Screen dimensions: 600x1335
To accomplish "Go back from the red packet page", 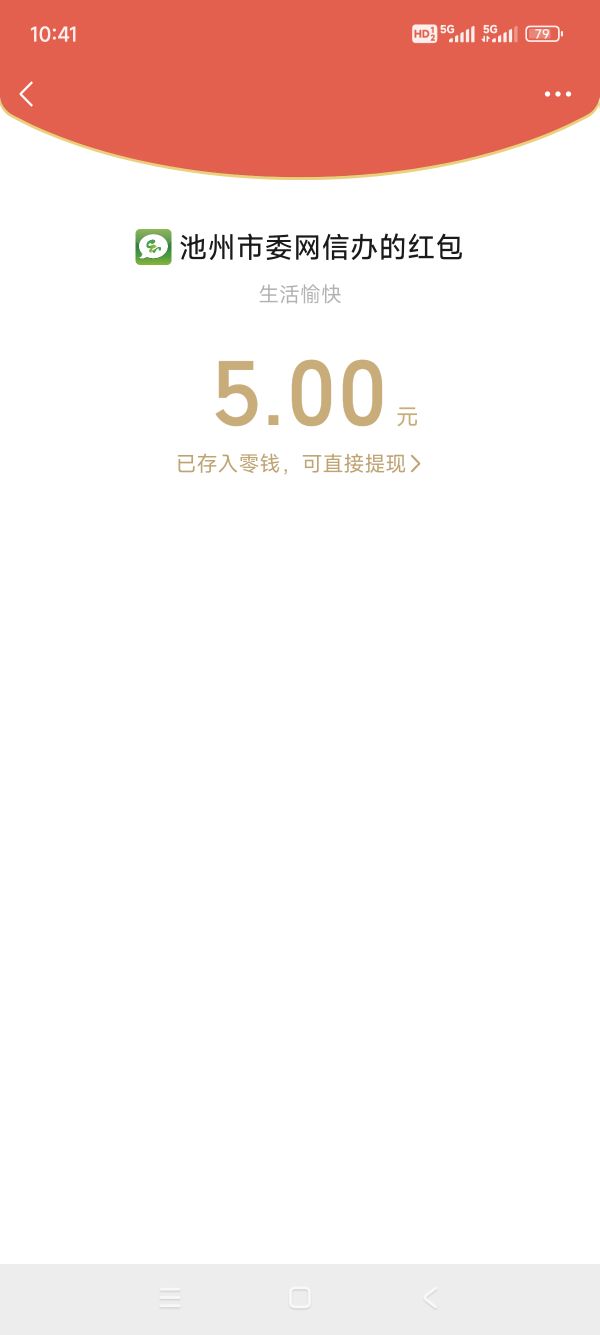I will pos(27,94).
